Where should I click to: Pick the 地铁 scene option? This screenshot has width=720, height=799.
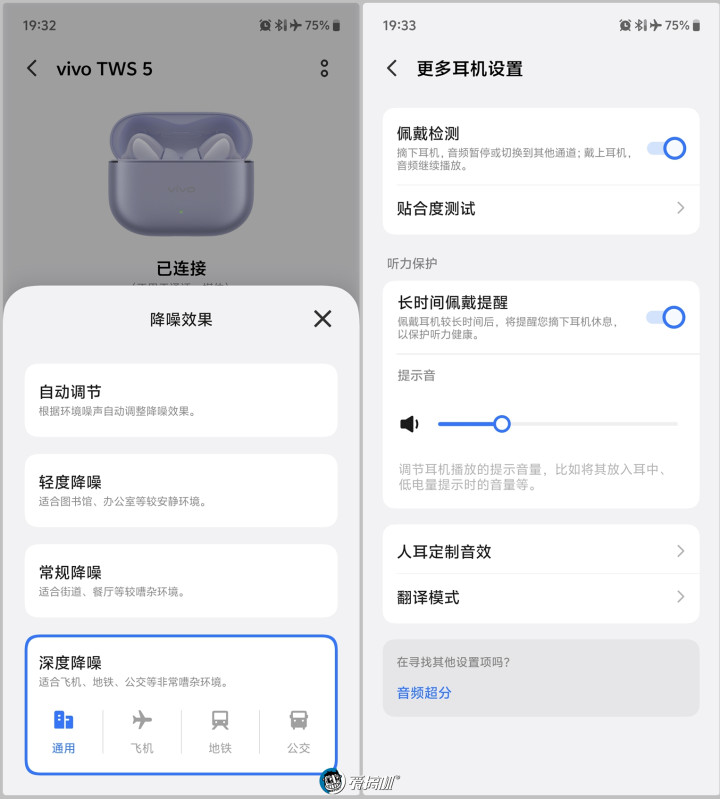click(220, 731)
